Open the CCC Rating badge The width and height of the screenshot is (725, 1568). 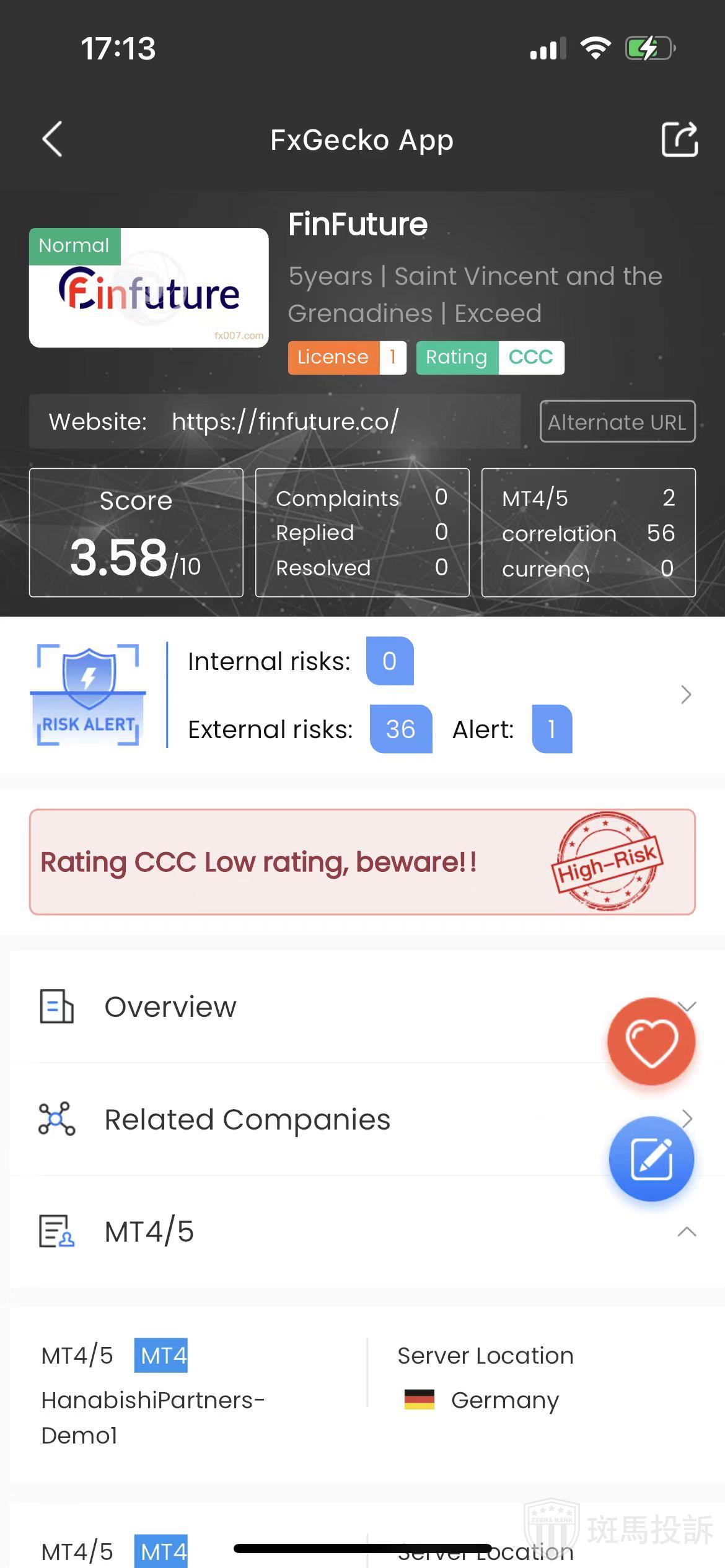tap(490, 357)
